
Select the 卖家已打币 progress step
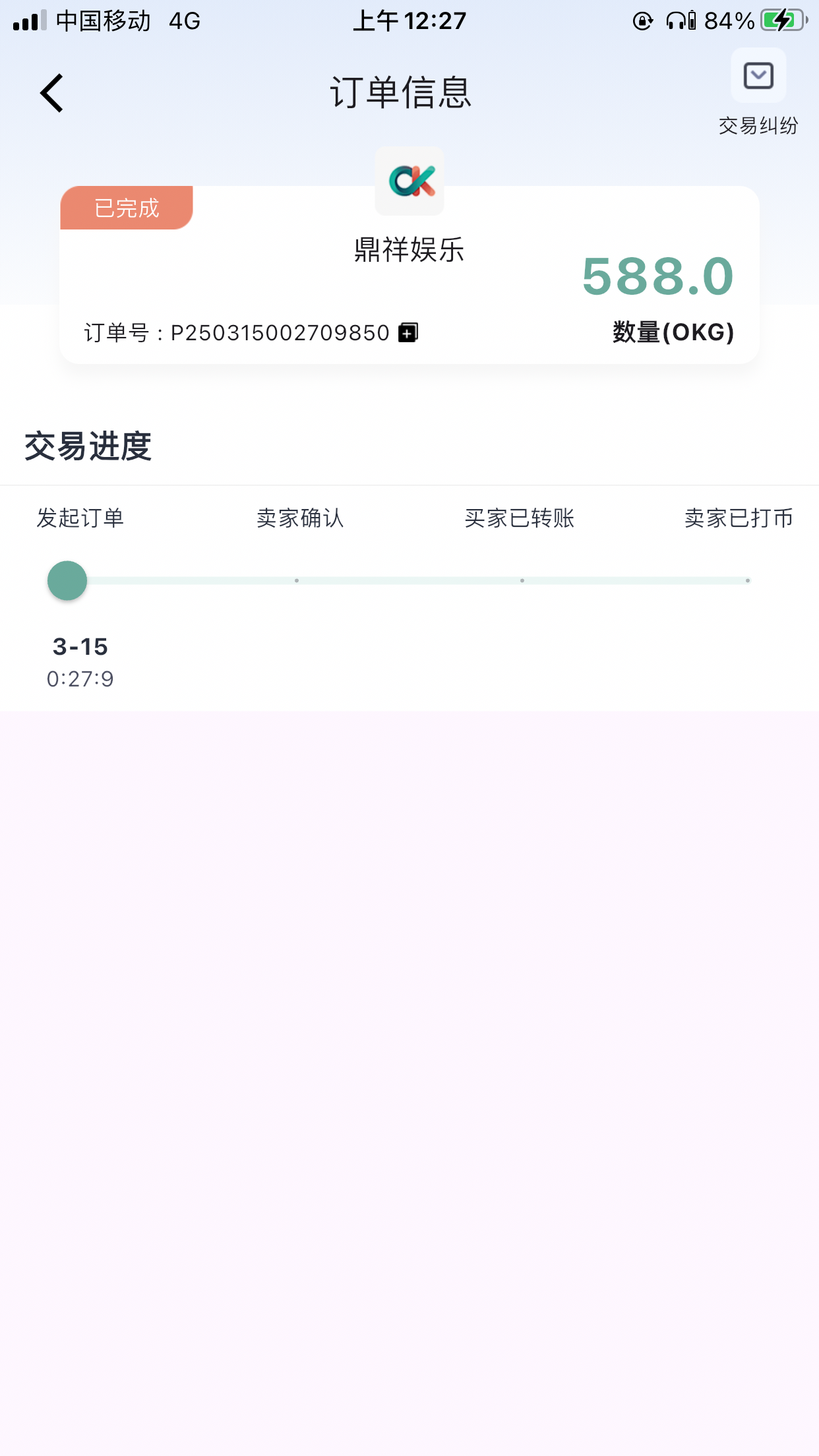(739, 518)
